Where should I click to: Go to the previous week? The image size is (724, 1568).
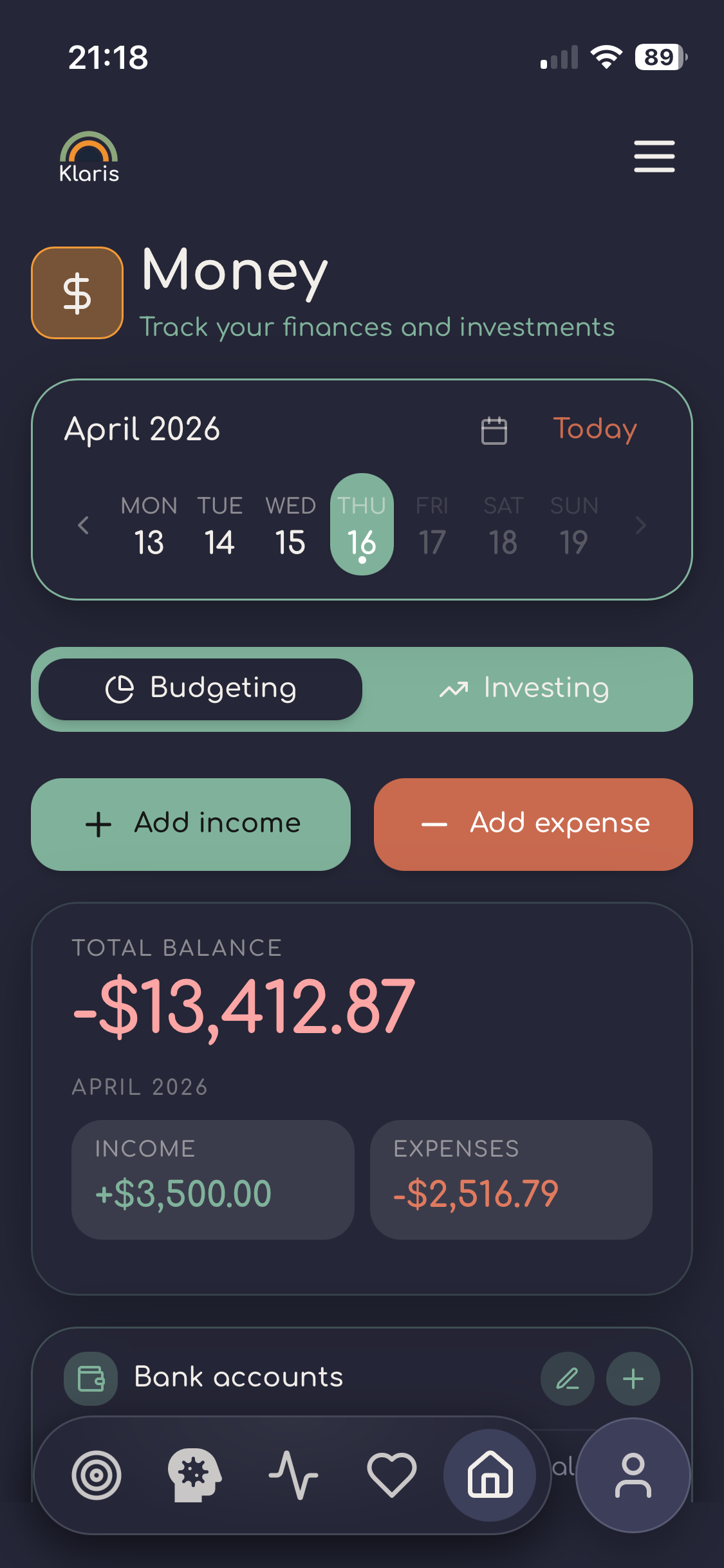(83, 525)
